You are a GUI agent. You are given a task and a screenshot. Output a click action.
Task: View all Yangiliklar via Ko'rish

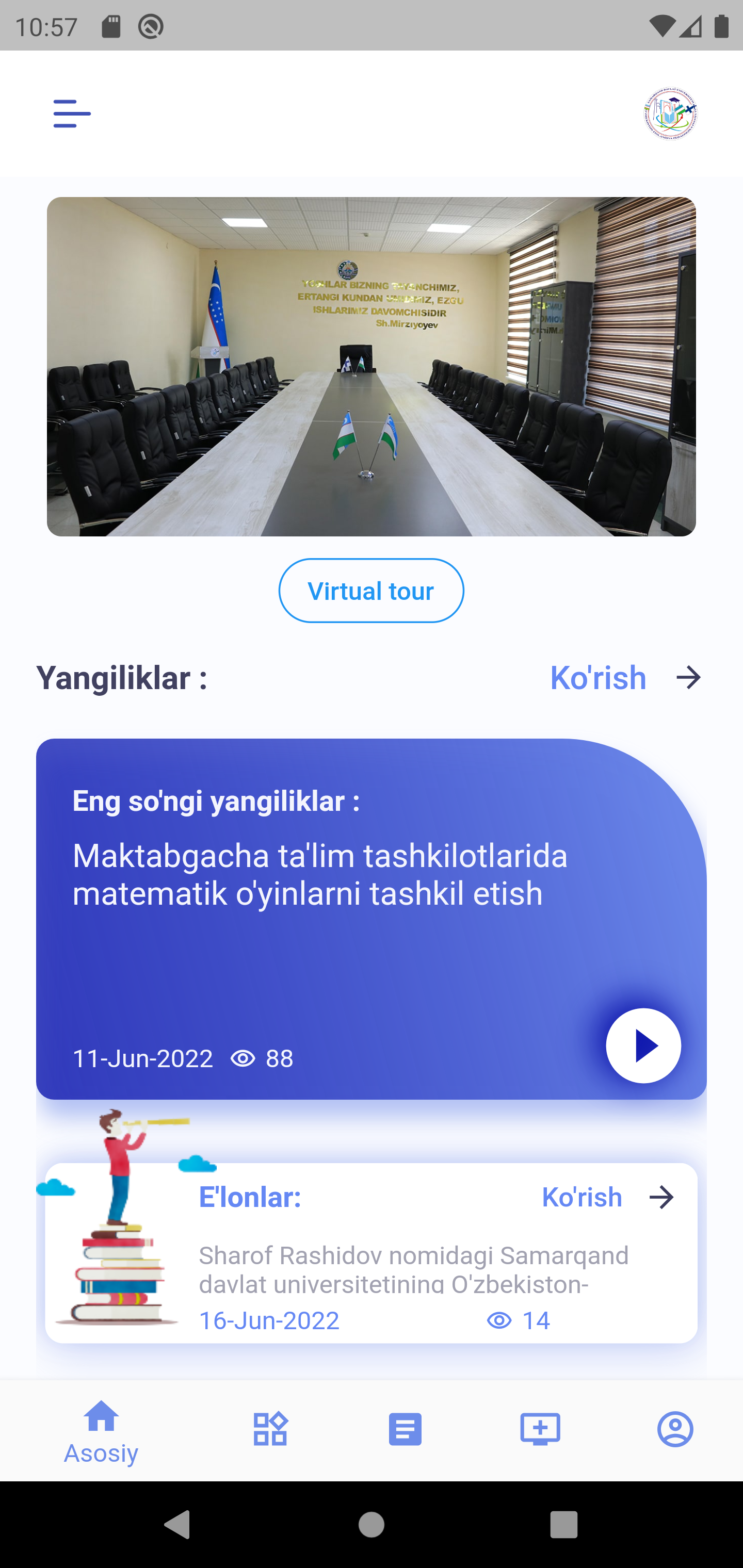[625, 677]
